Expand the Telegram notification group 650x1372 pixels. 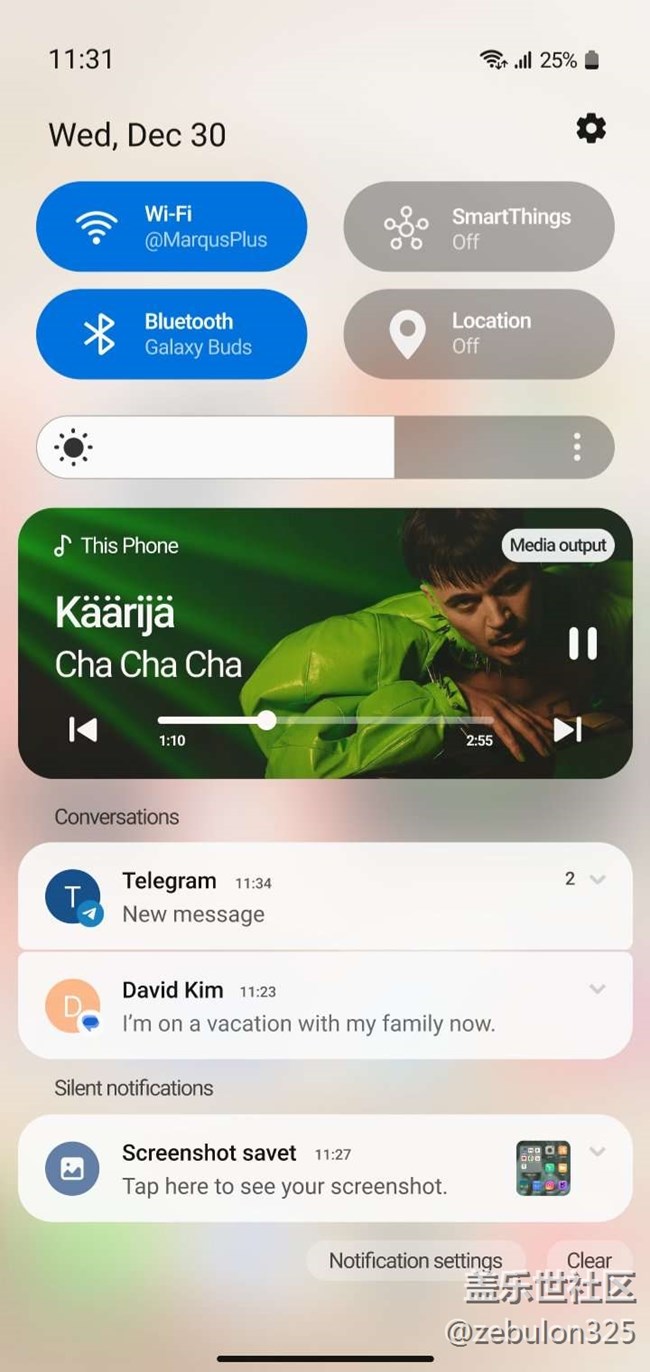[x=597, y=879]
